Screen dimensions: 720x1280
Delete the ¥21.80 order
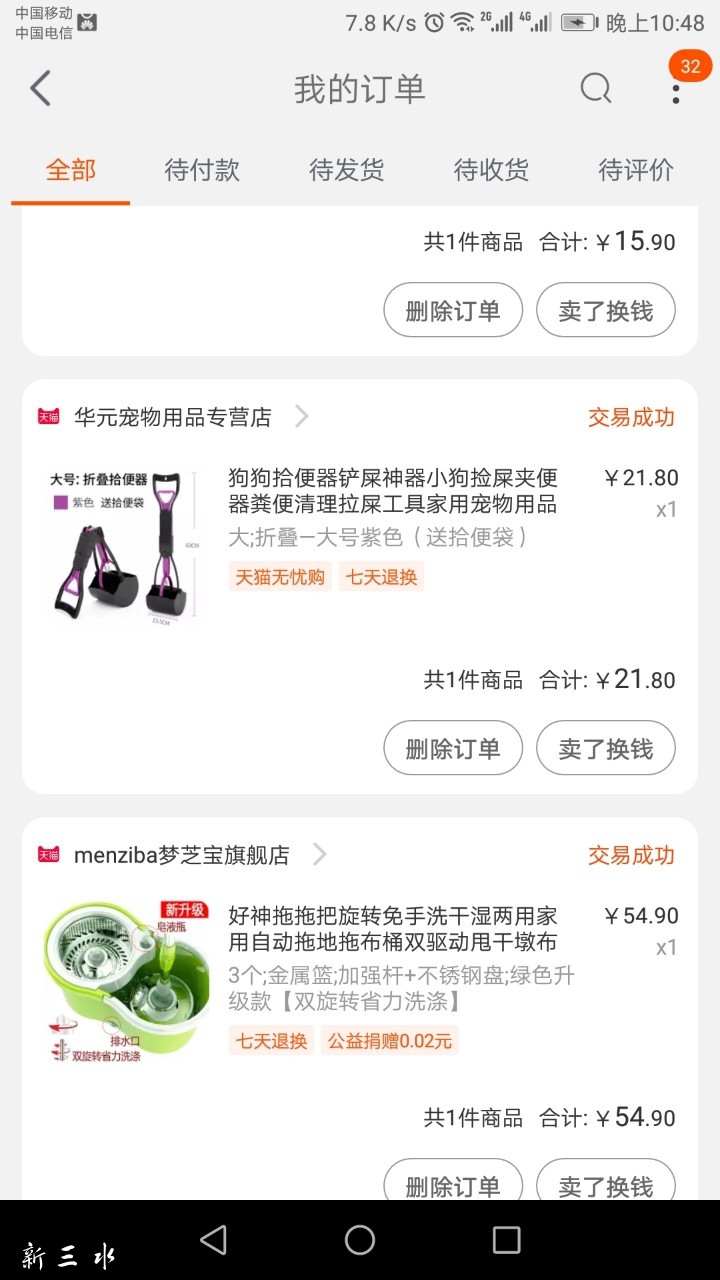coord(453,748)
